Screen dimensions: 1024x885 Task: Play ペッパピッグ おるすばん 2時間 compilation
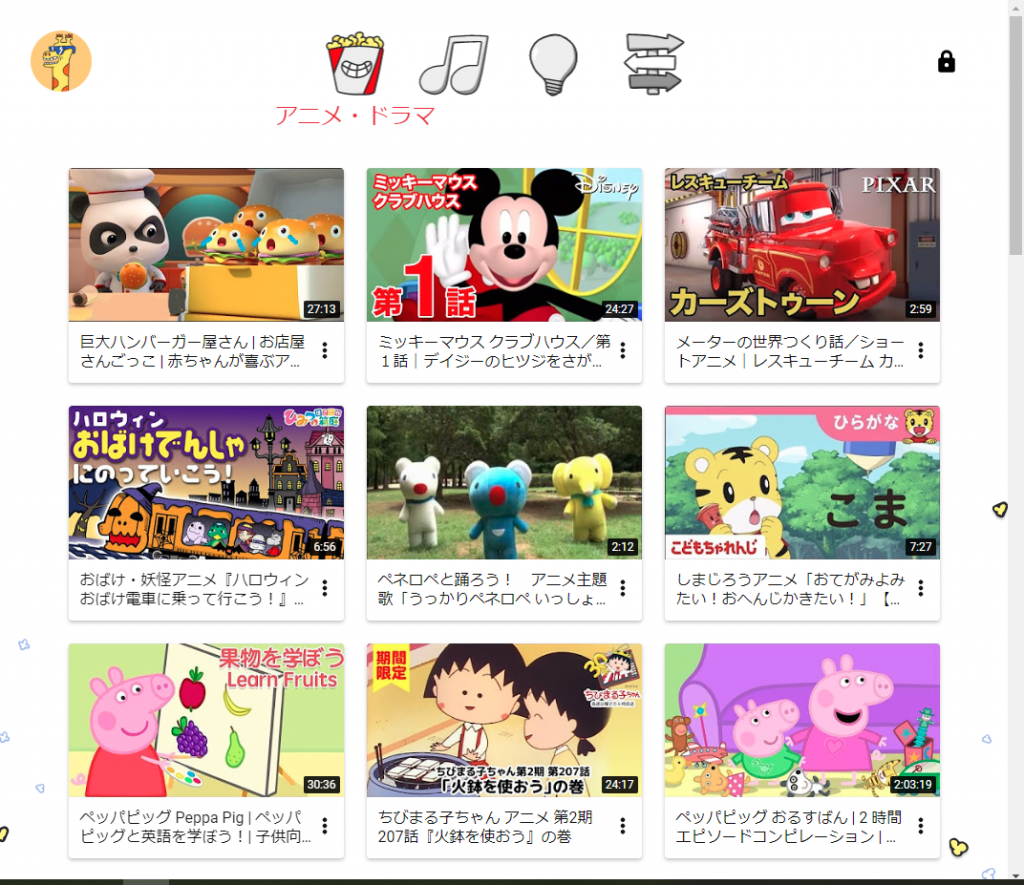click(802, 721)
